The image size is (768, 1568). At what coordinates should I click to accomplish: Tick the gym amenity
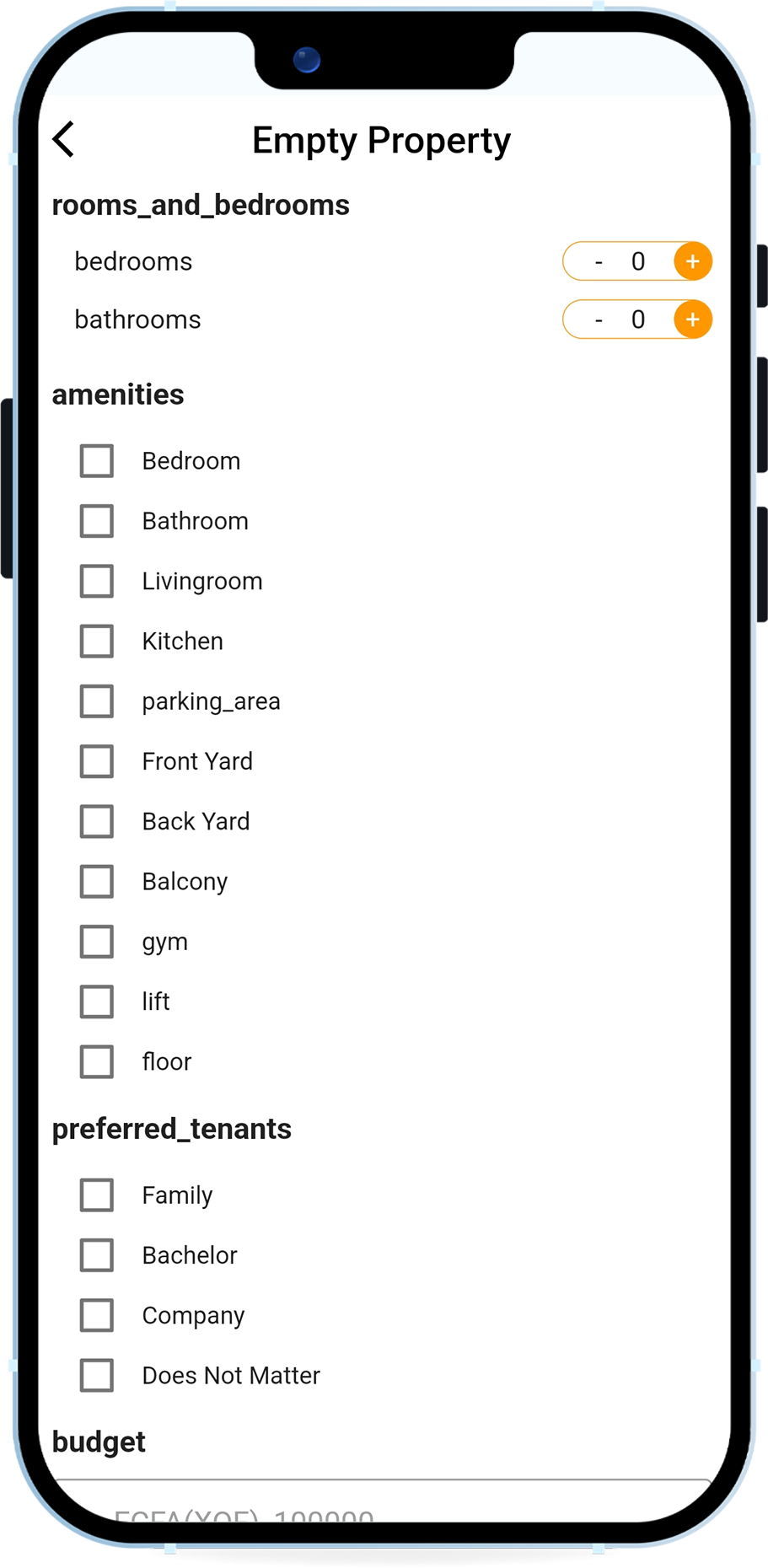(97, 942)
